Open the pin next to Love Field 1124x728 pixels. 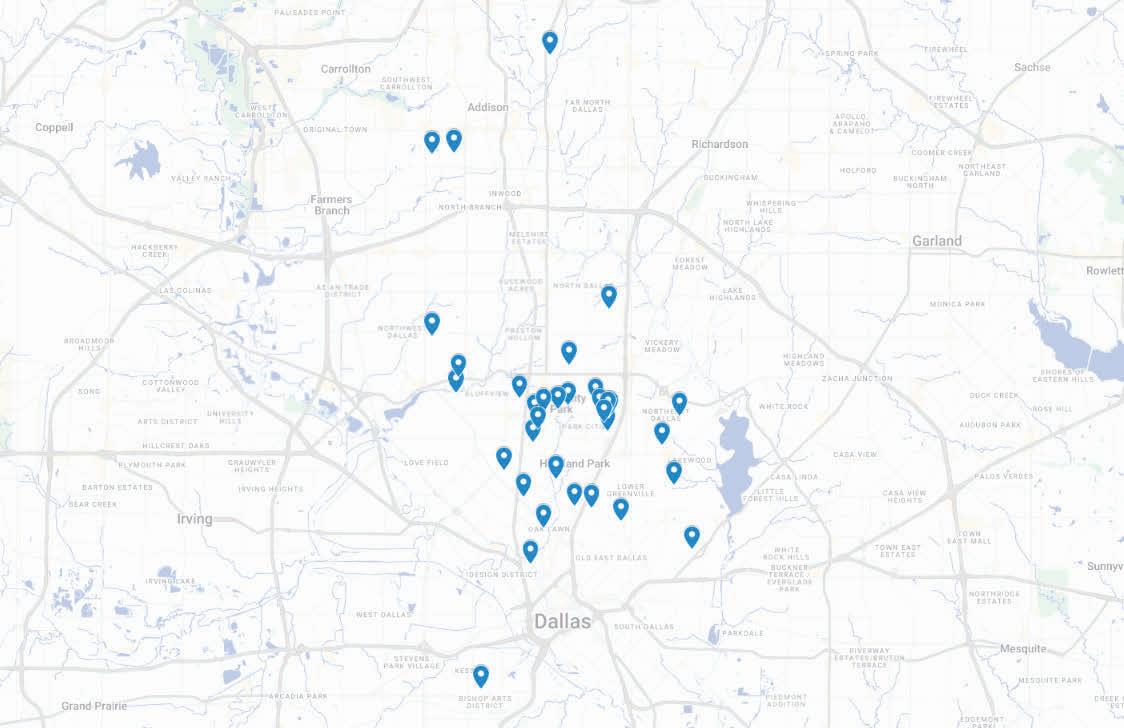tap(504, 457)
